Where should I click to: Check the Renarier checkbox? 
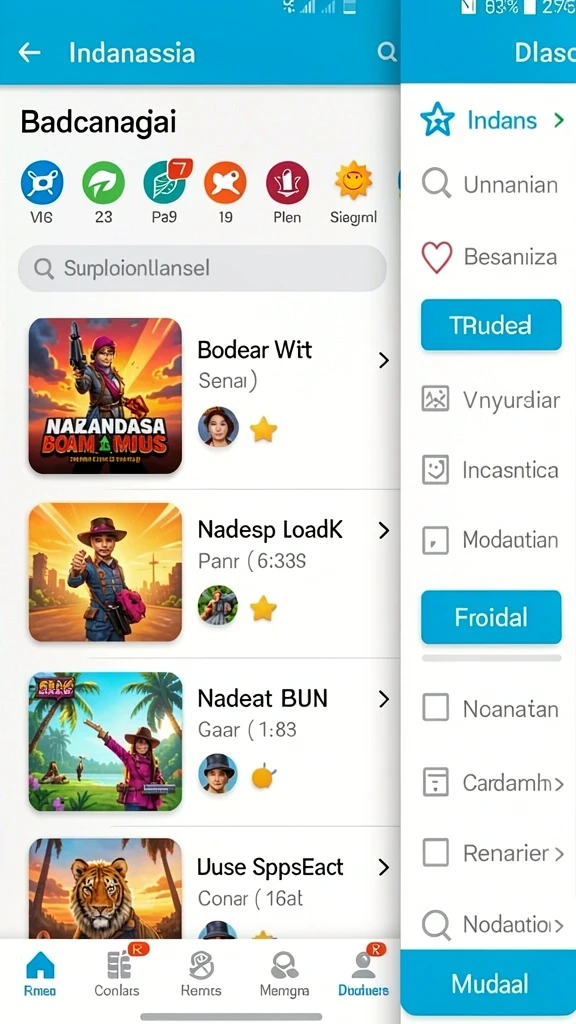[x=436, y=852]
